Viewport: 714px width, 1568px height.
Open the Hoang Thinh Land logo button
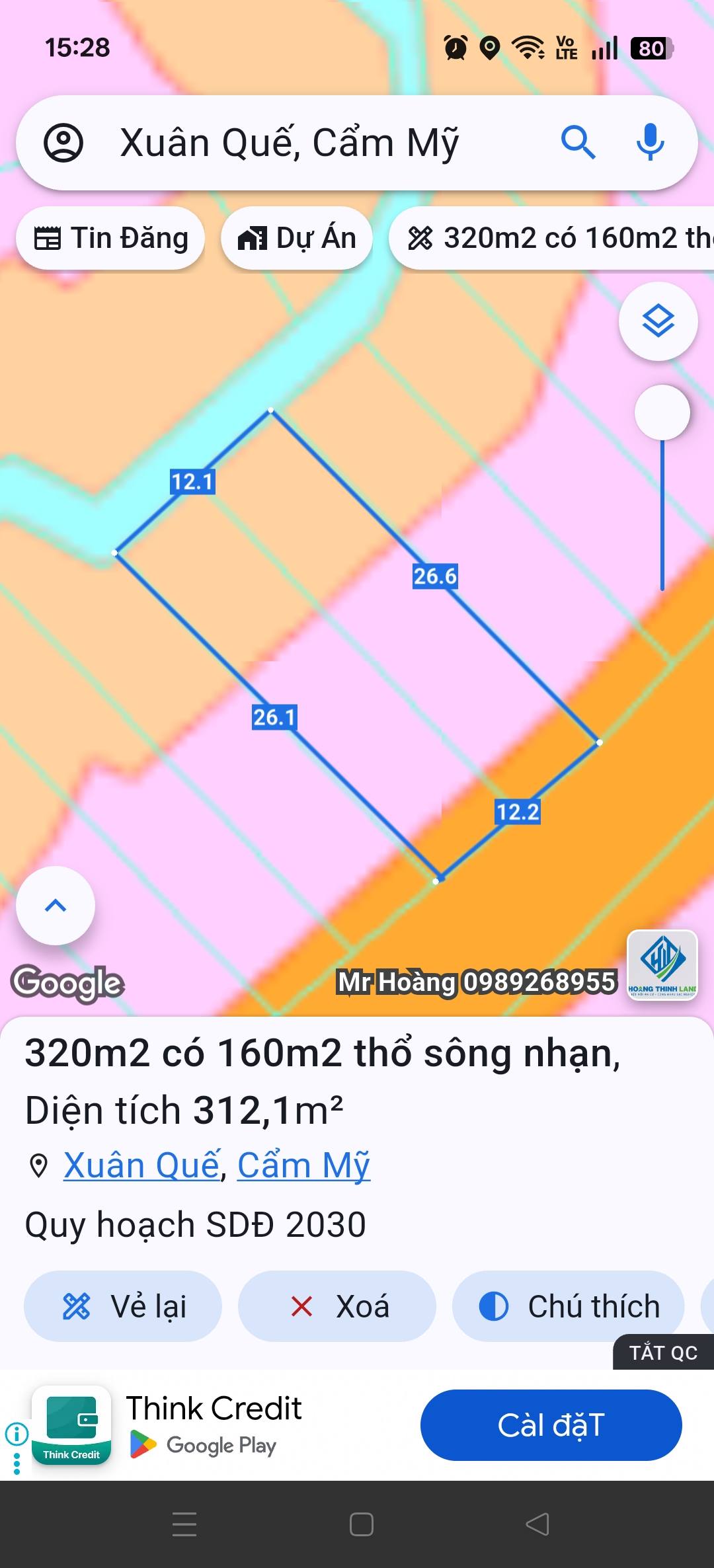pyautogui.click(x=662, y=964)
